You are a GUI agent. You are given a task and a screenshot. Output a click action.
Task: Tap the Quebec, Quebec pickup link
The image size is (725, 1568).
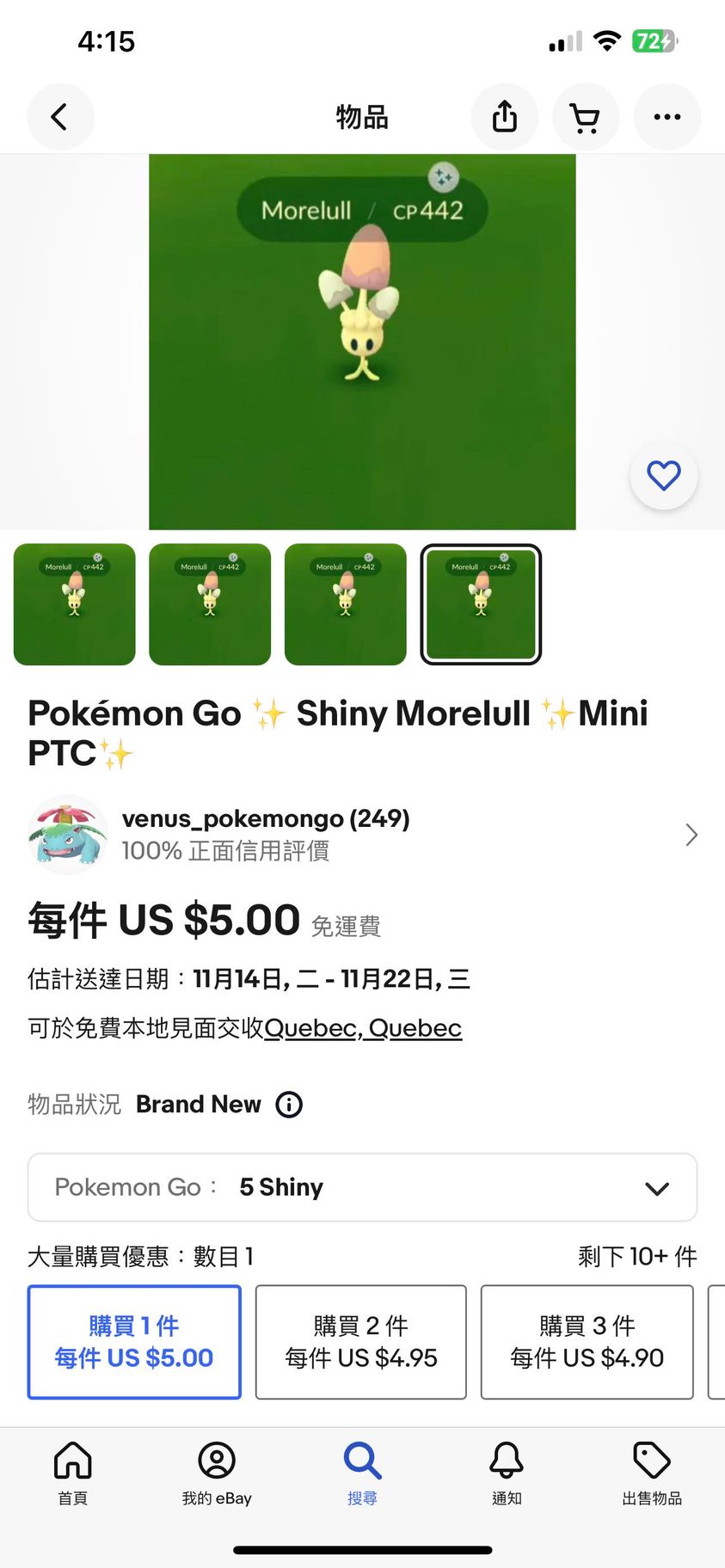363,1028
